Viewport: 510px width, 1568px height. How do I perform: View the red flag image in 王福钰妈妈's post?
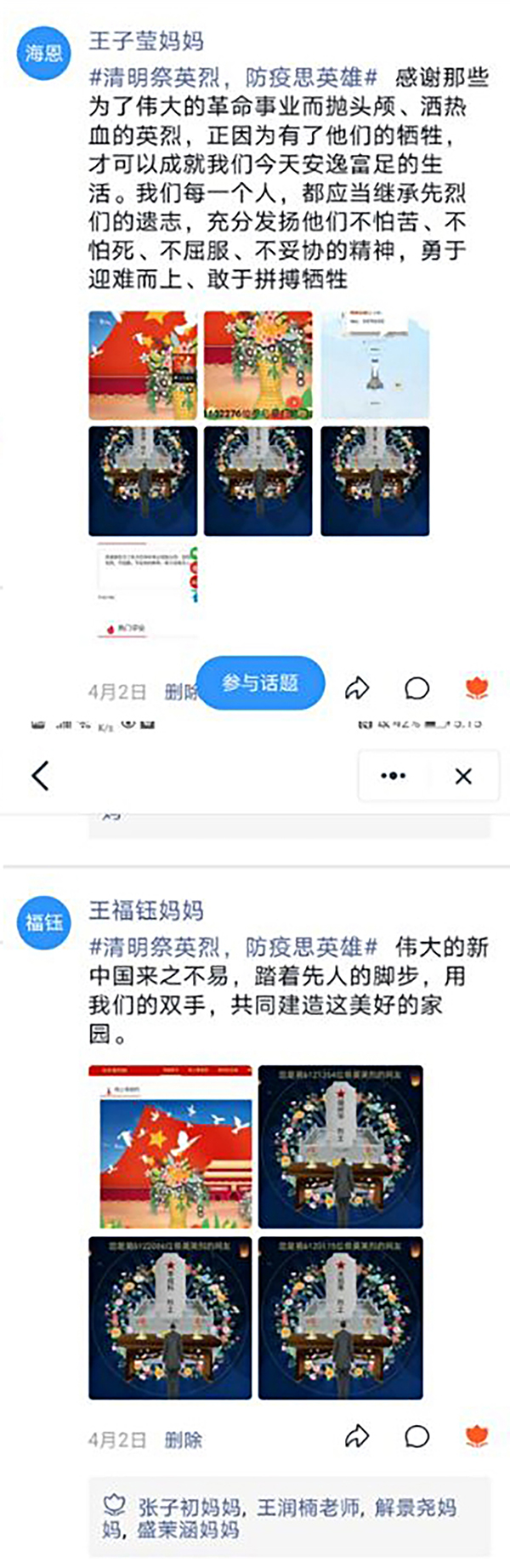tap(170, 1146)
